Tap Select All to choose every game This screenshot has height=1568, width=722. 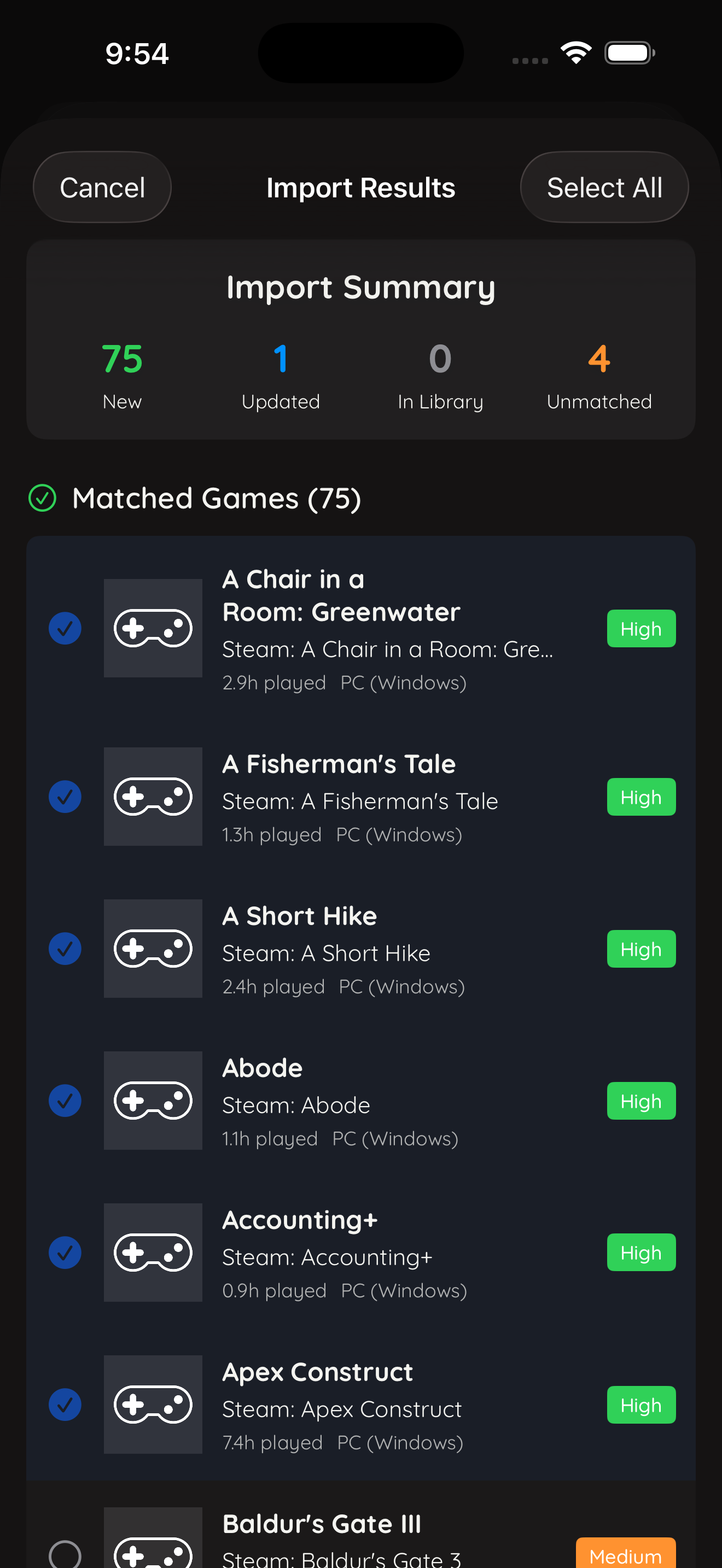pos(604,187)
